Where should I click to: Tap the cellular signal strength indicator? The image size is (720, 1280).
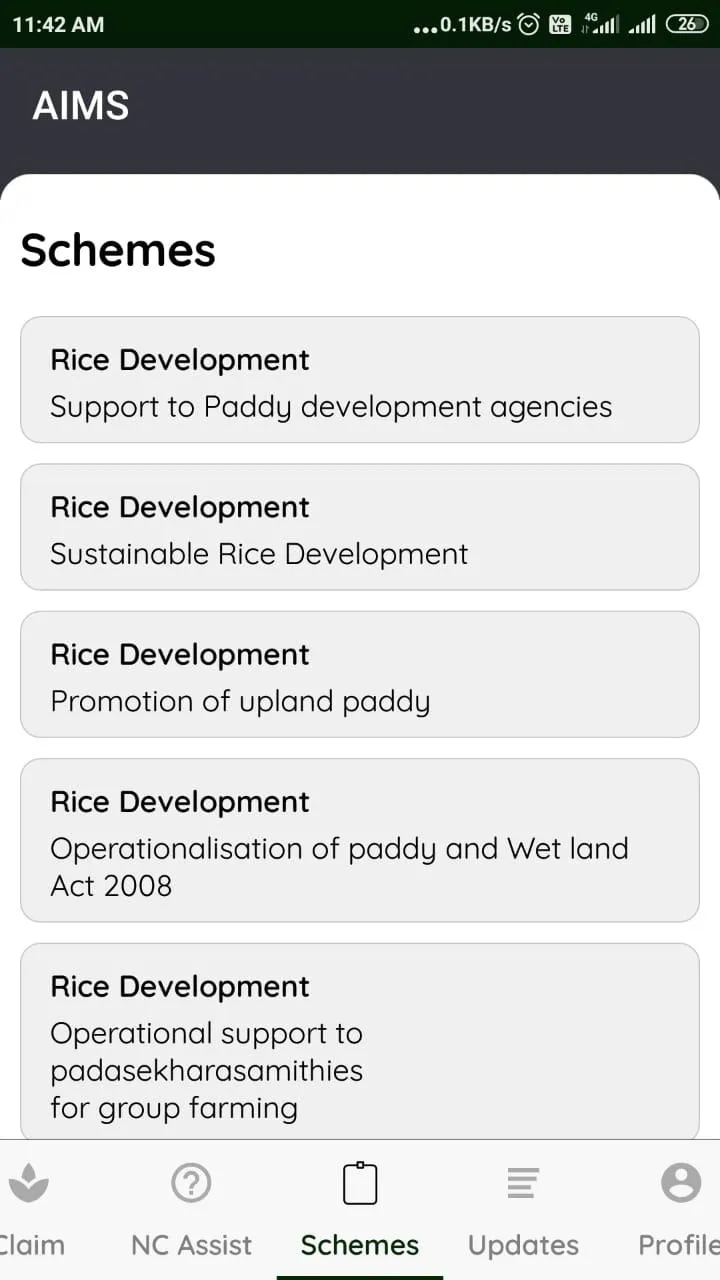[x=641, y=21]
